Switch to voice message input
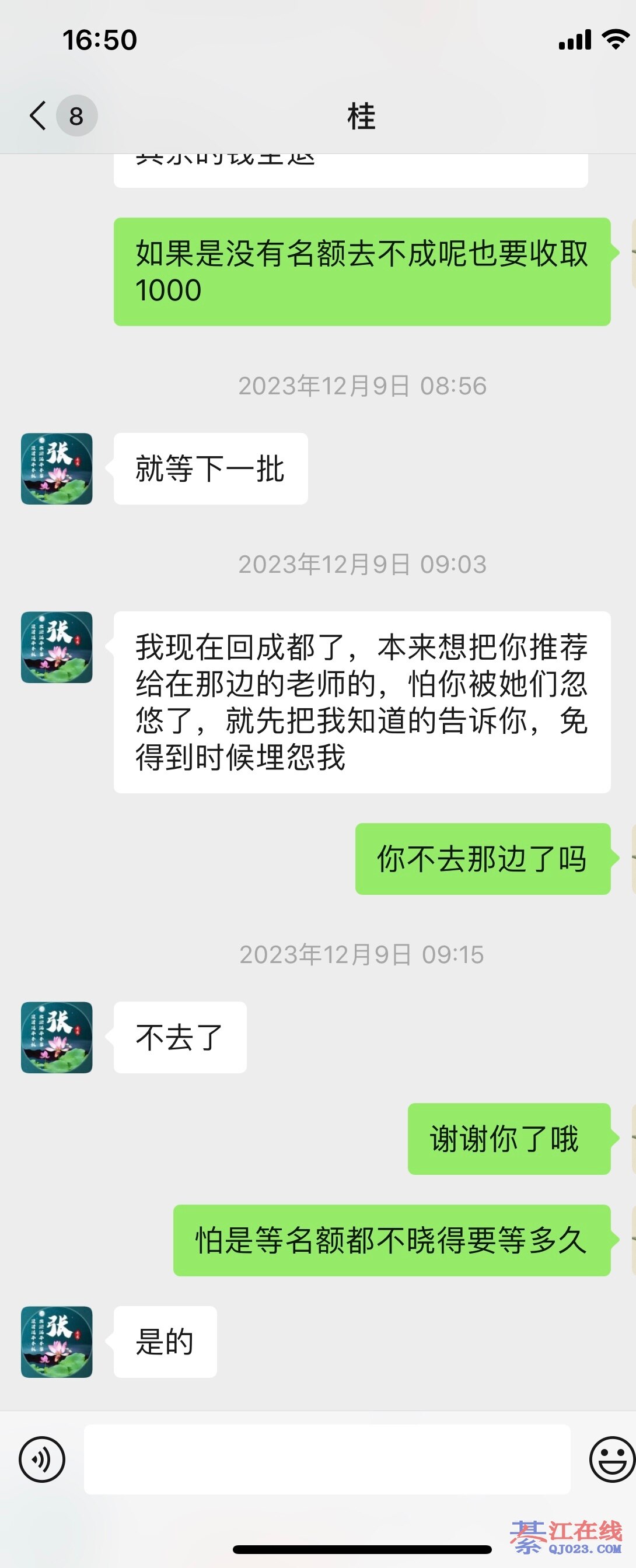Viewport: 636px width, 1568px height. 42,1459
